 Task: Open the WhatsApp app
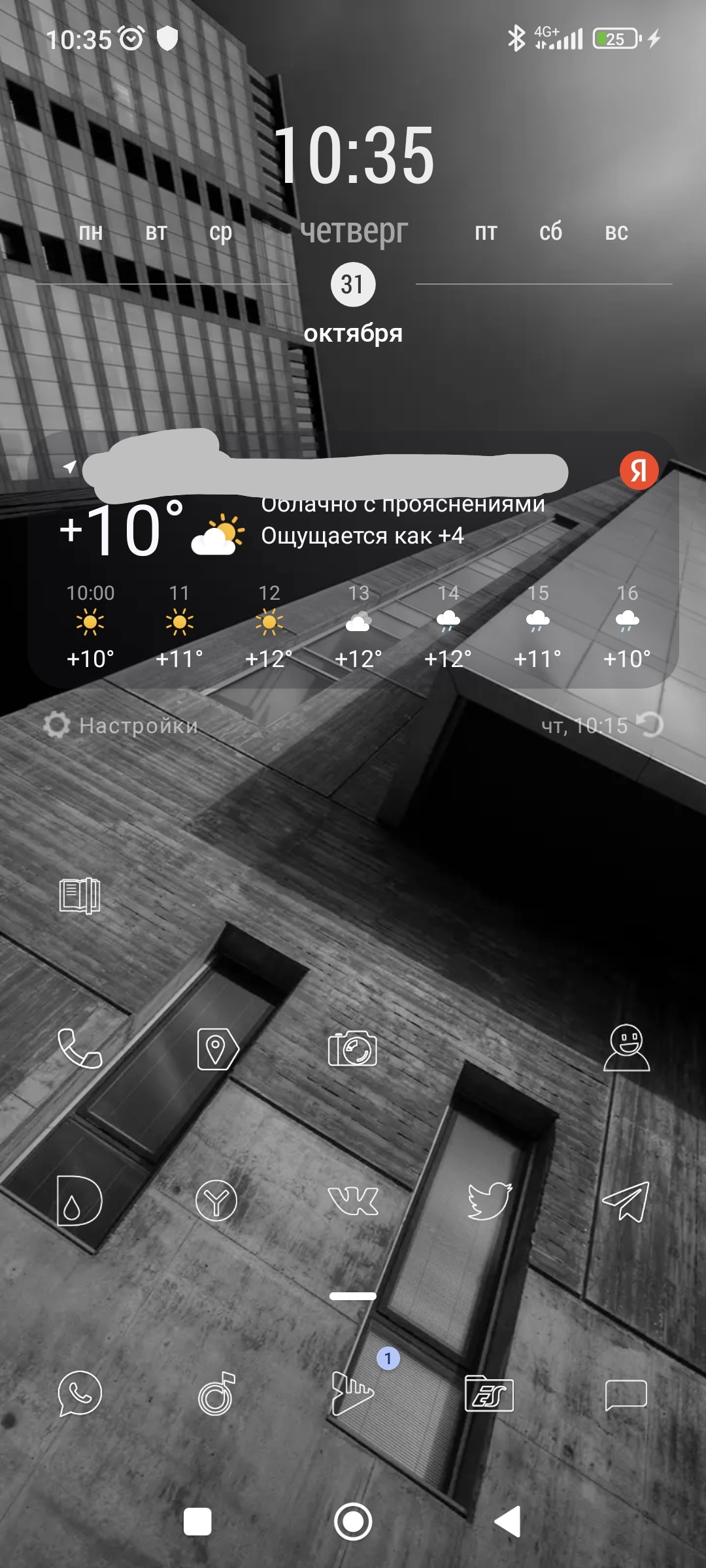80,1393
